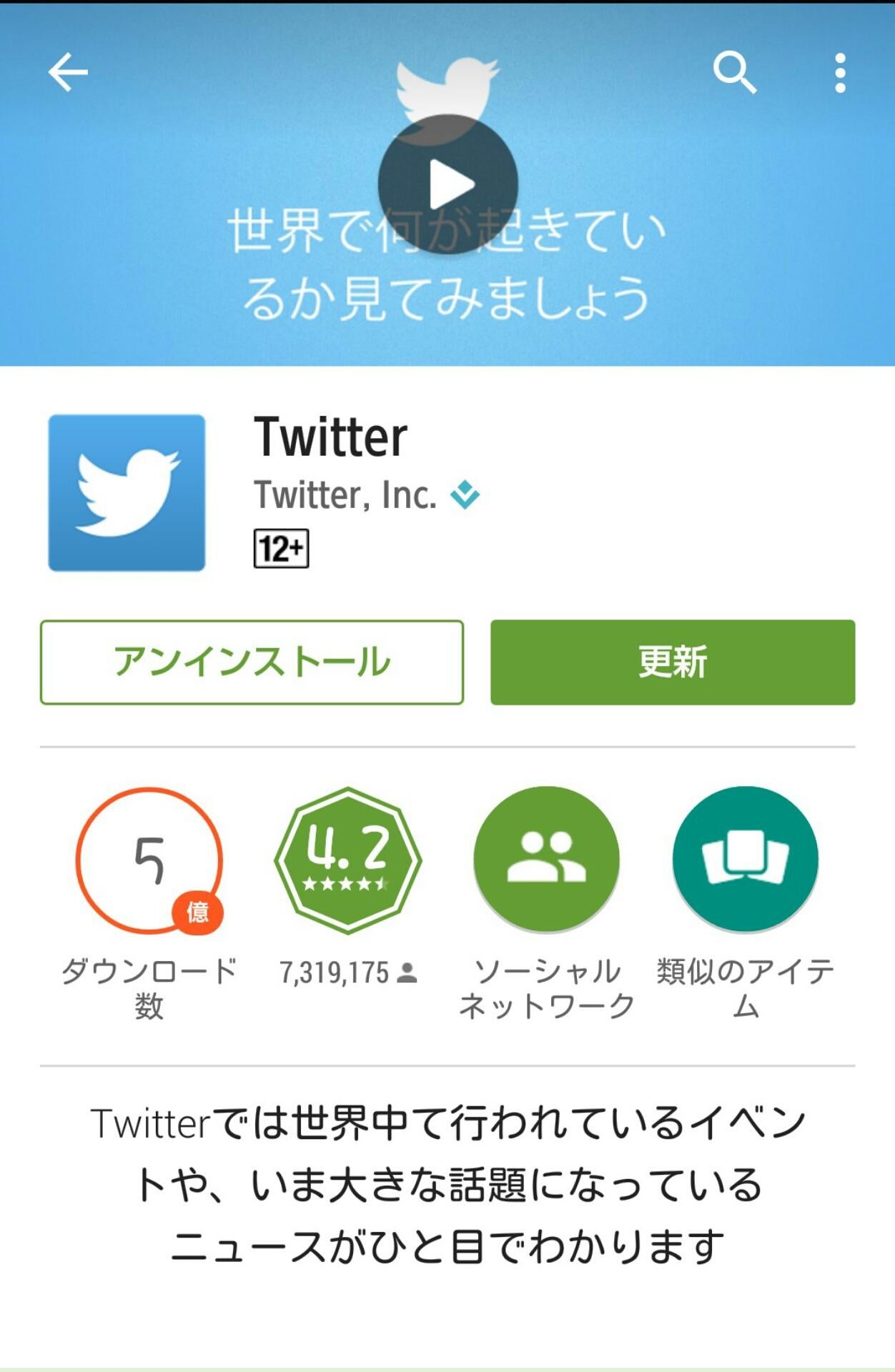Tap the アンインストール button

coord(252,662)
